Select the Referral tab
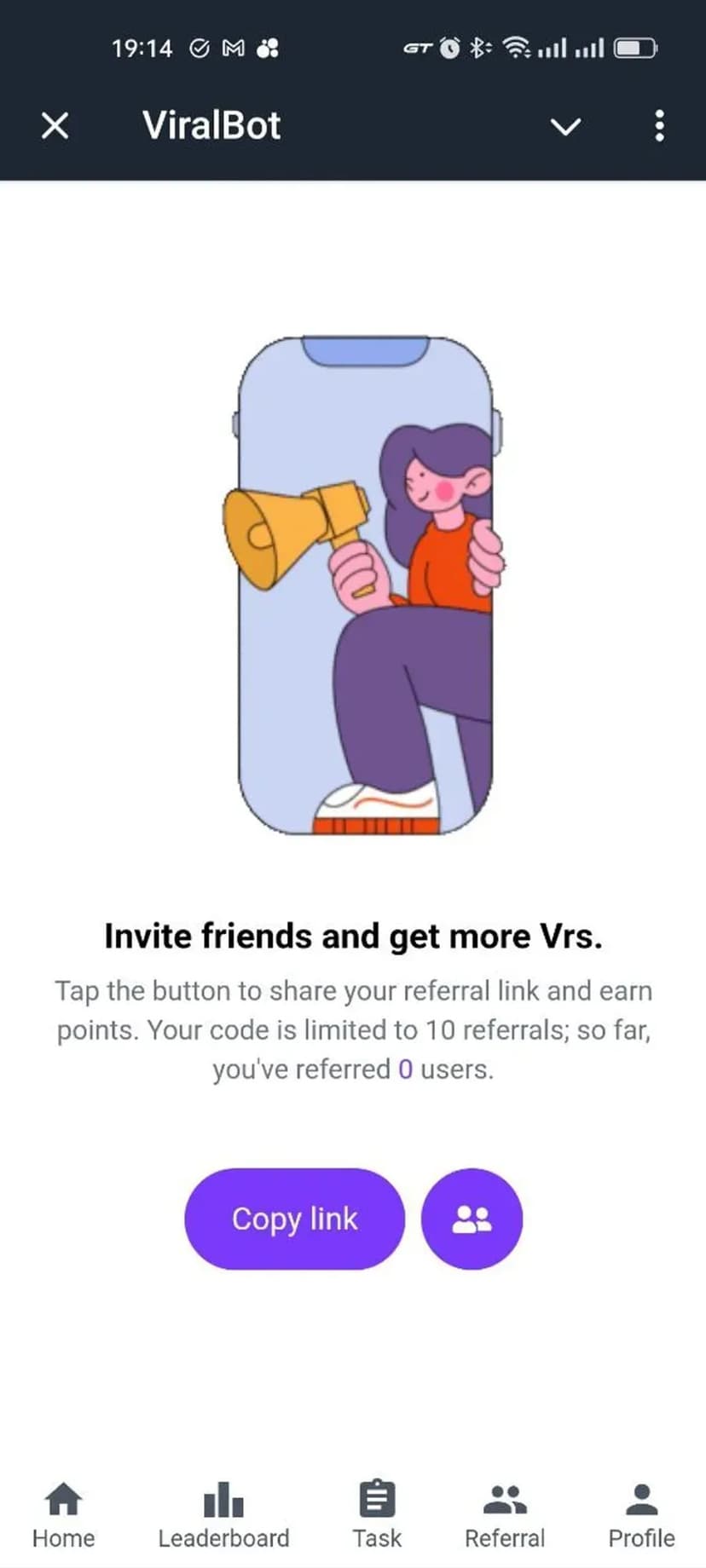706x1568 pixels. pos(505,1515)
